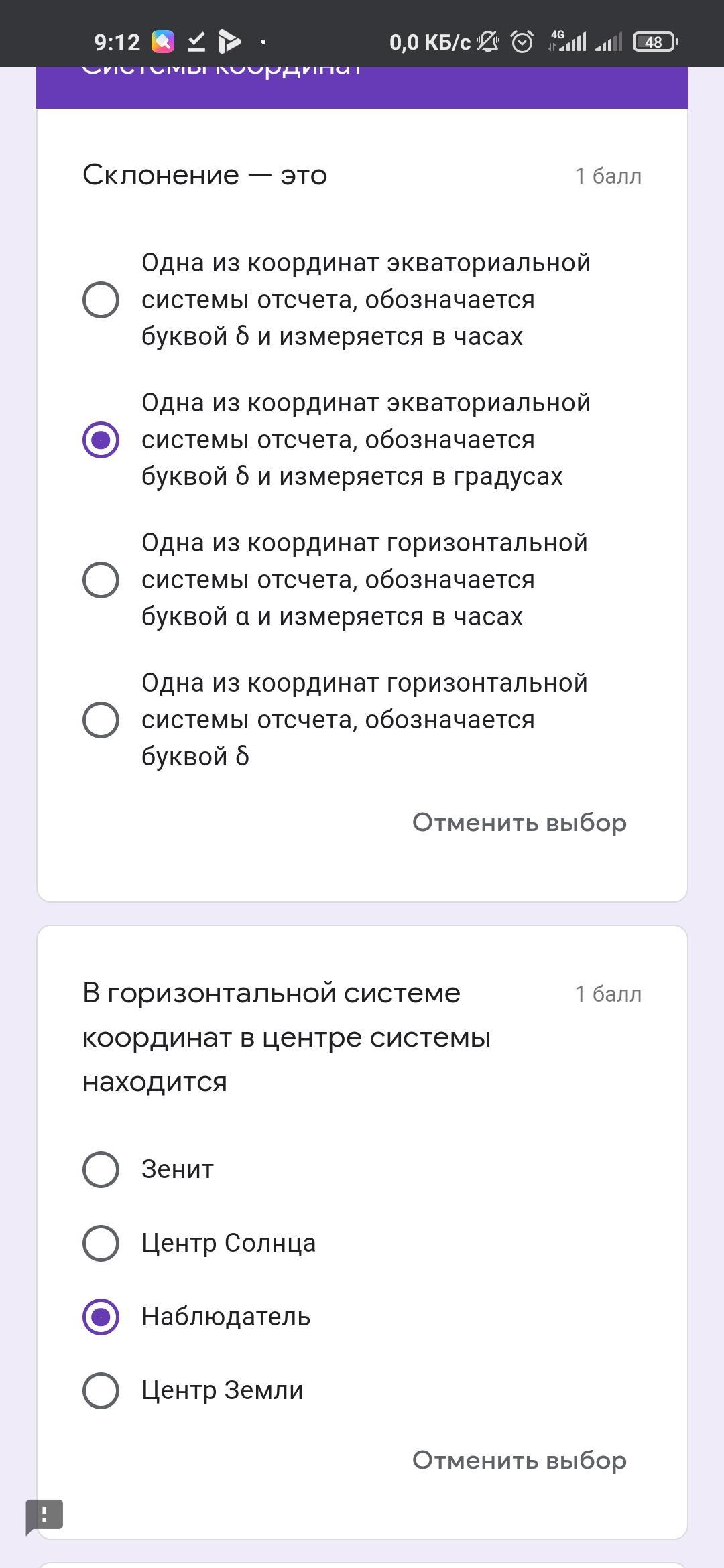This screenshot has width=724, height=1568.
Task: Select the Центр Земли answer
Action: point(101,1390)
